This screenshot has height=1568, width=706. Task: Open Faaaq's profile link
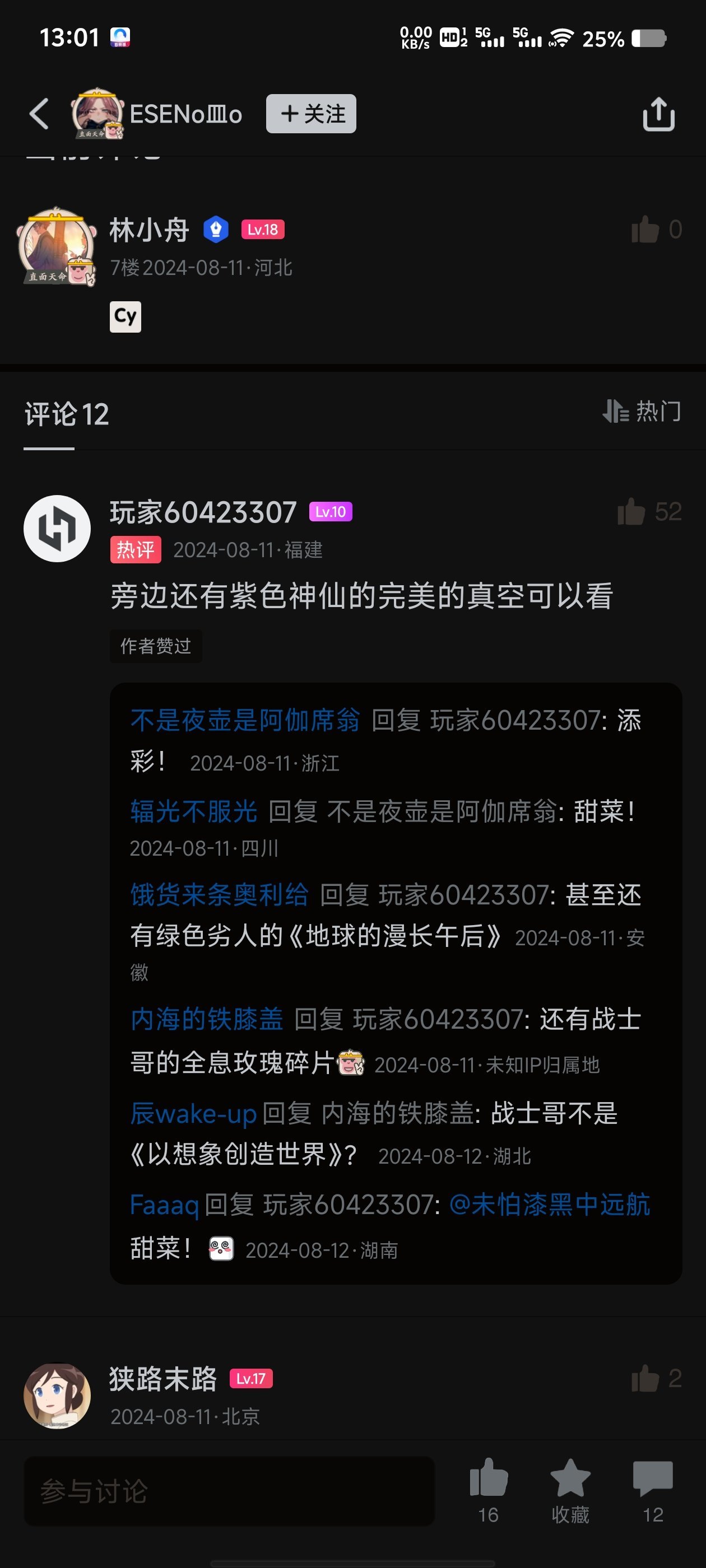[x=164, y=1204]
